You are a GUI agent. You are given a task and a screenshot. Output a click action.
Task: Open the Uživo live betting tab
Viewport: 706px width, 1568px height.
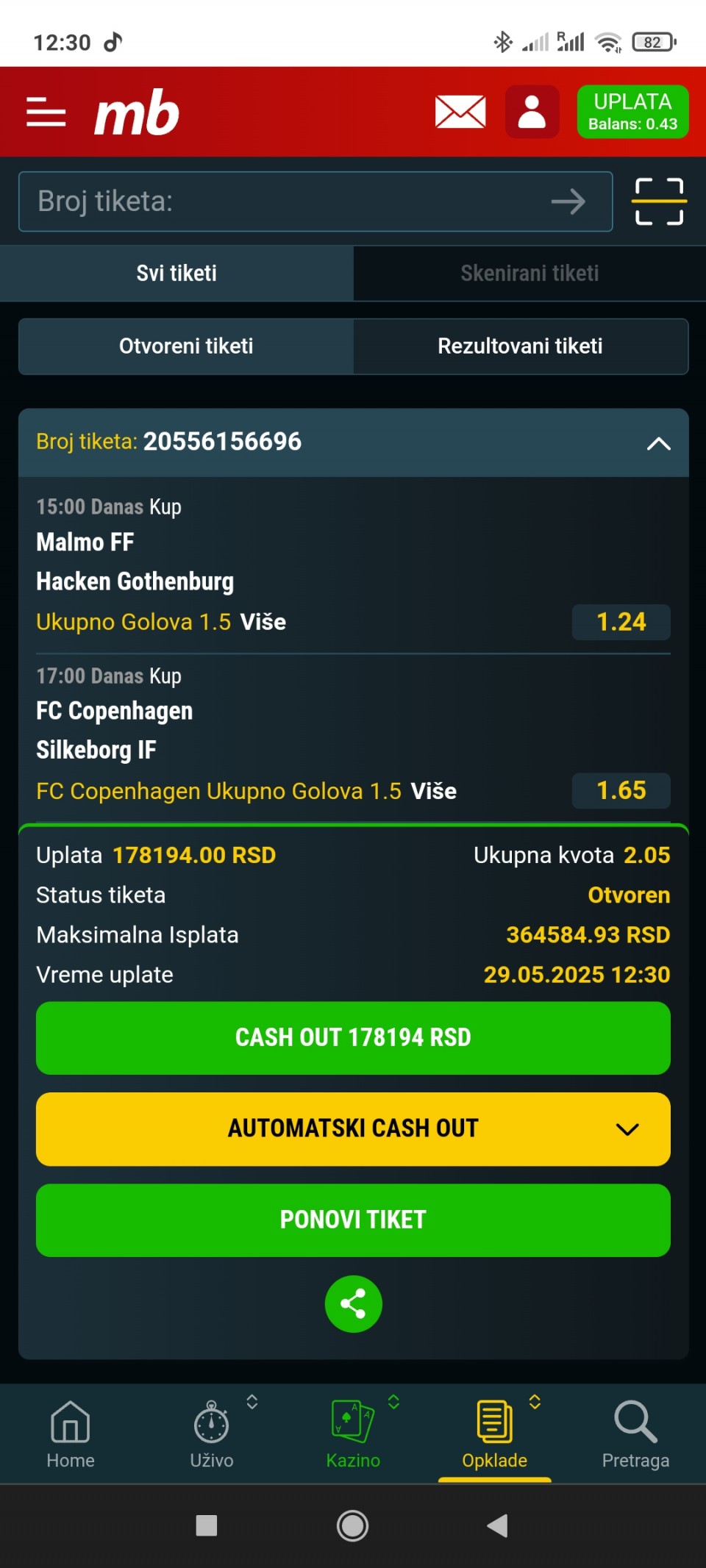point(212,1433)
